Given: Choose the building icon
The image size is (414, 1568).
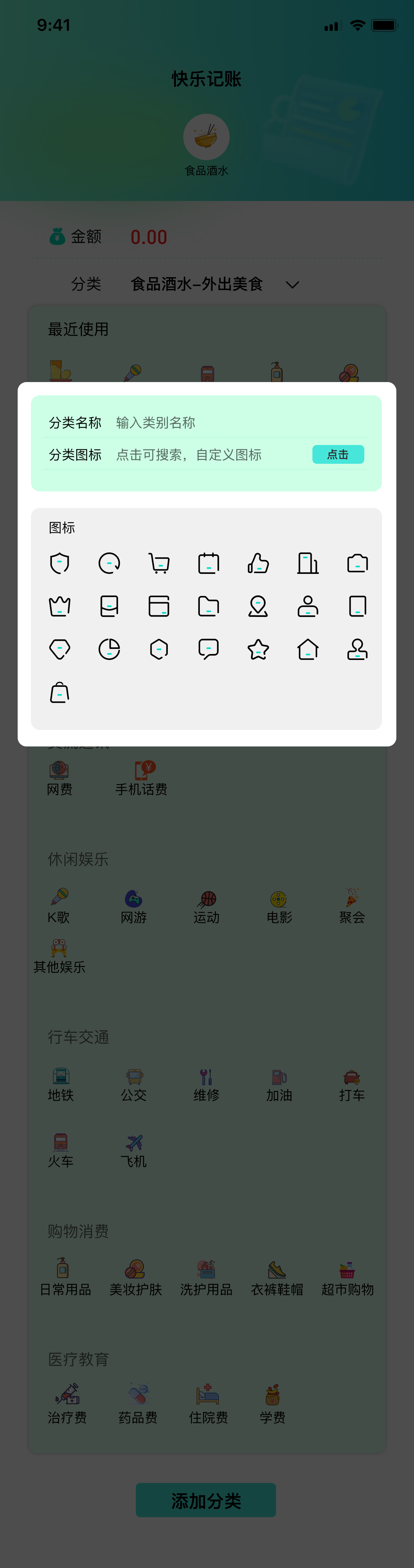Looking at the screenshot, I should (x=308, y=563).
